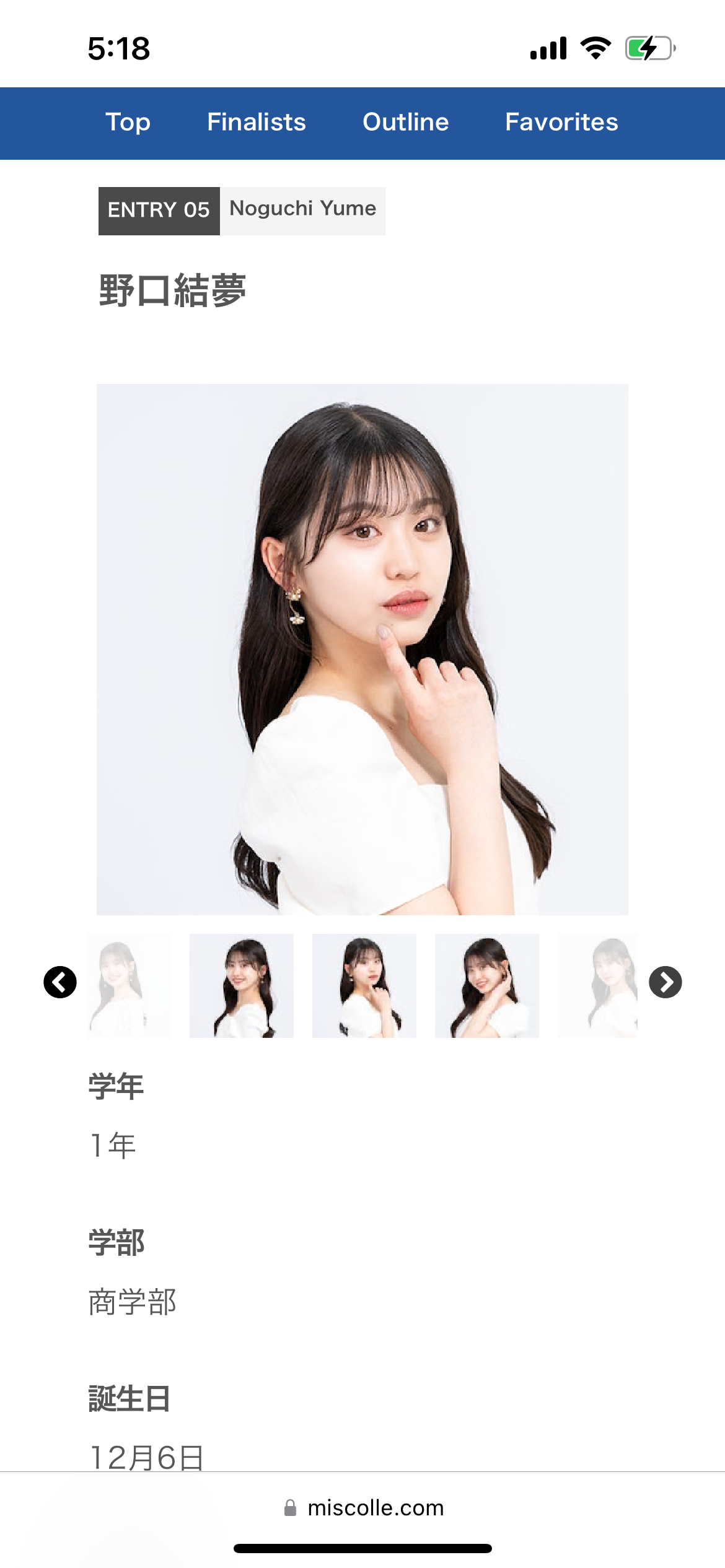Switch to the Outline page
The height and width of the screenshot is (1568, 725).
(x=405, y=122)
